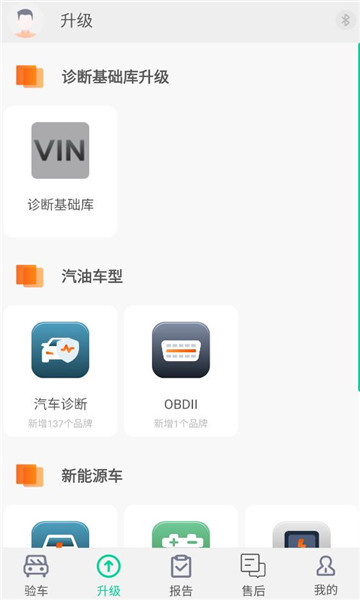Screen dimensions: 360x600
Task: Open the green battery card under 新能源车
Action: (x=181, y=527)
